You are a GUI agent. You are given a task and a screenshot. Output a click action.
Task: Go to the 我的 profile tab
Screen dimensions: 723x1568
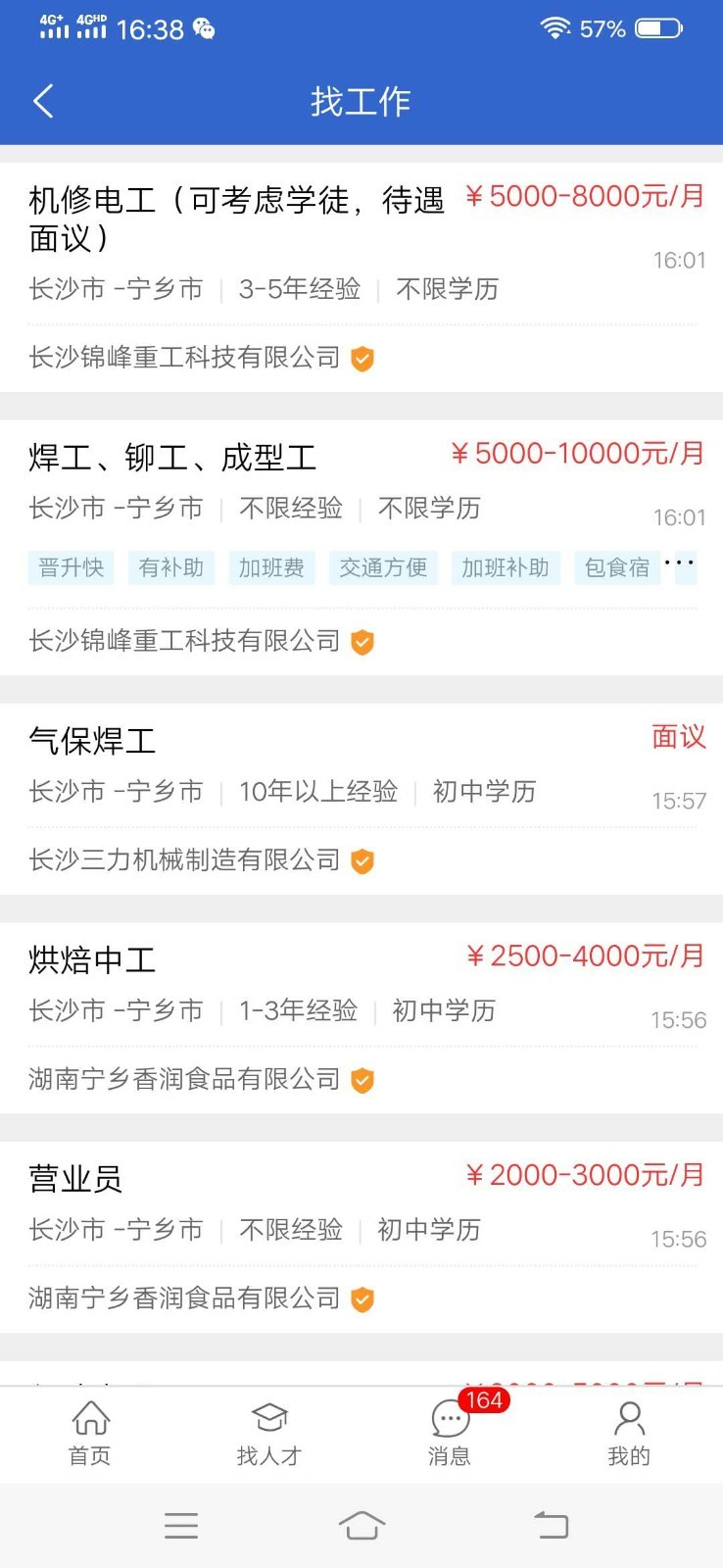pyautogui.click(x=629, y=1434)
